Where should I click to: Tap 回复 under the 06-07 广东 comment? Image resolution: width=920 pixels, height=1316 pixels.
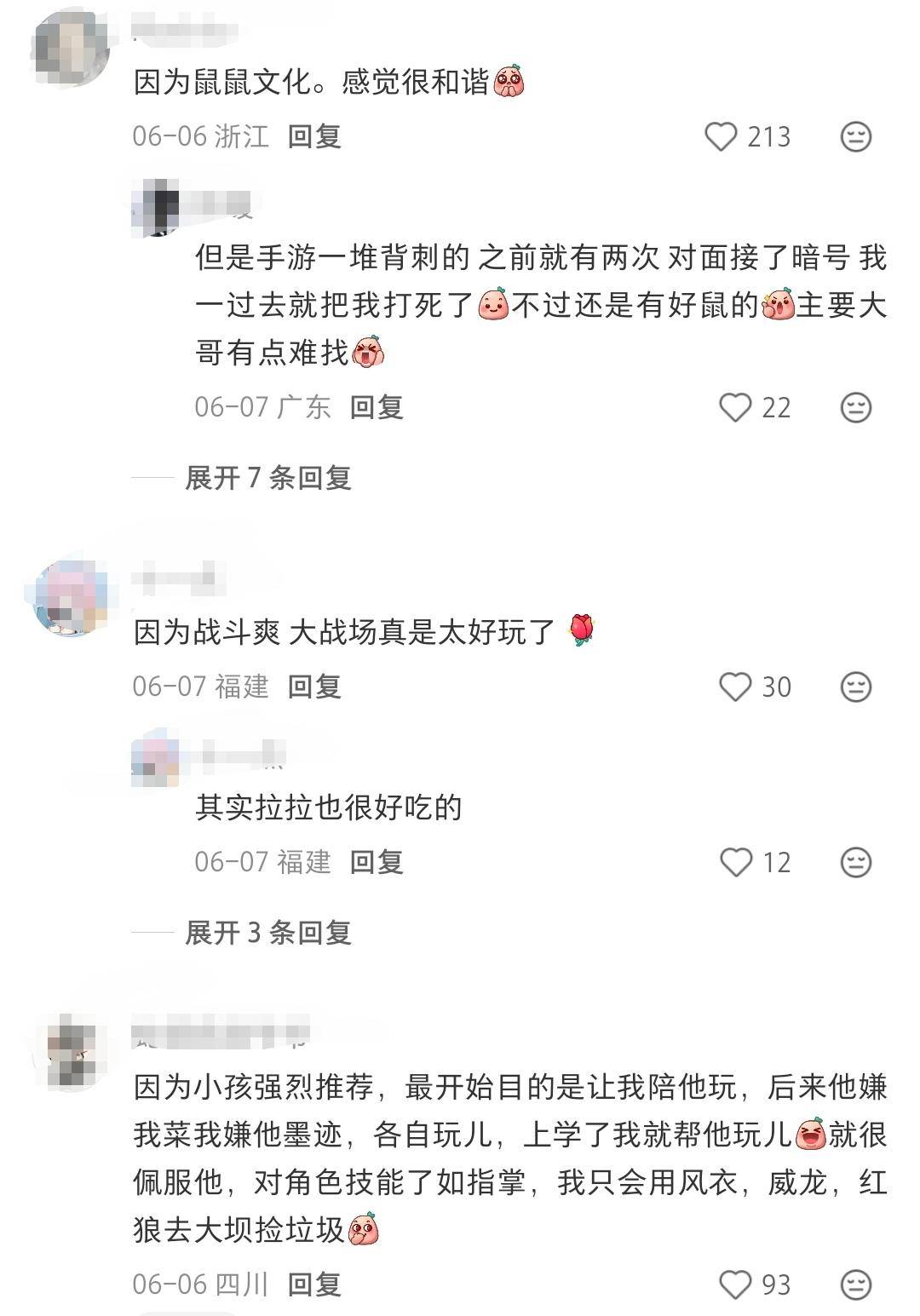click(x=377, y=407)
